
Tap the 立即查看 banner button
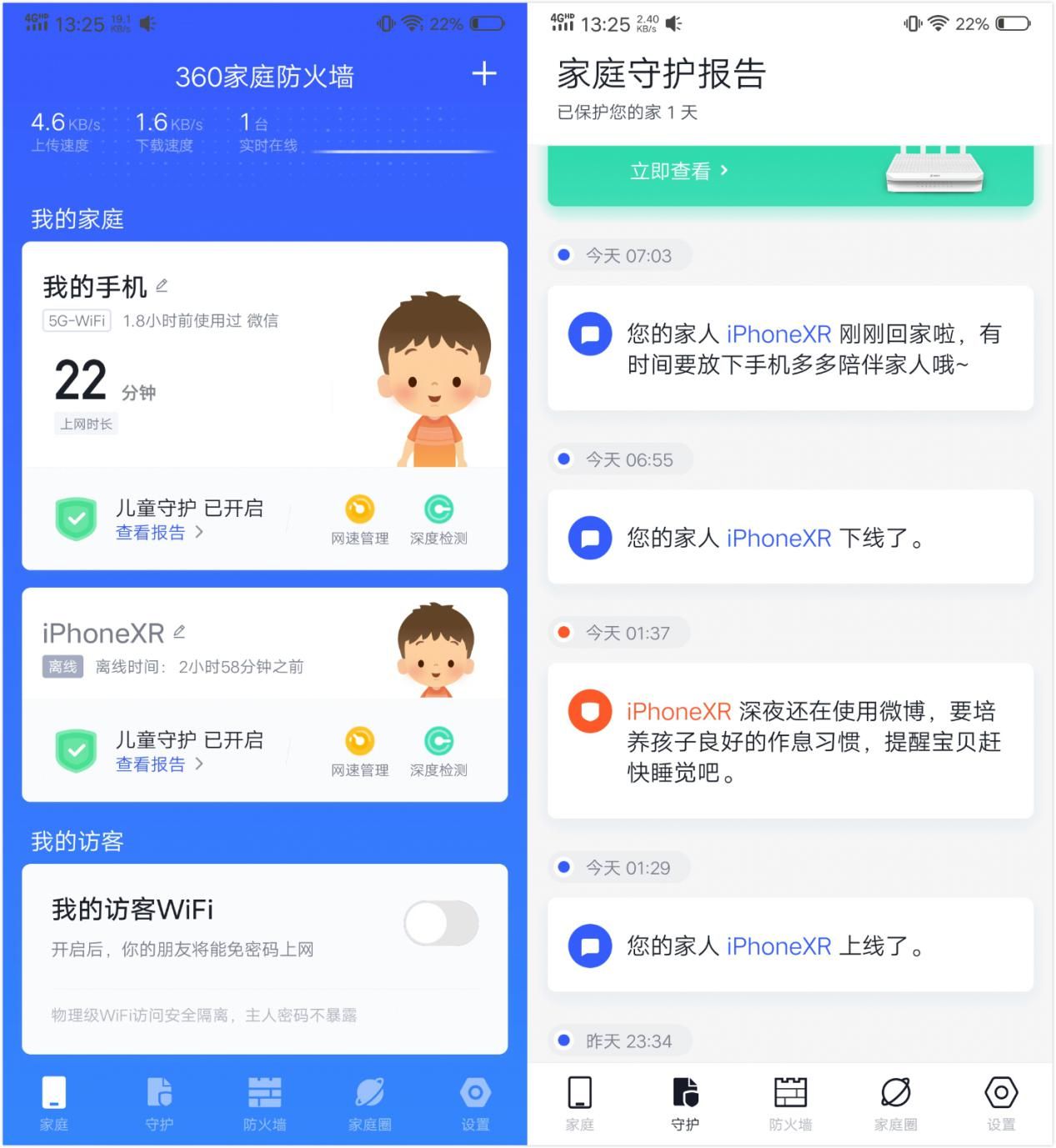coord(678,171)
